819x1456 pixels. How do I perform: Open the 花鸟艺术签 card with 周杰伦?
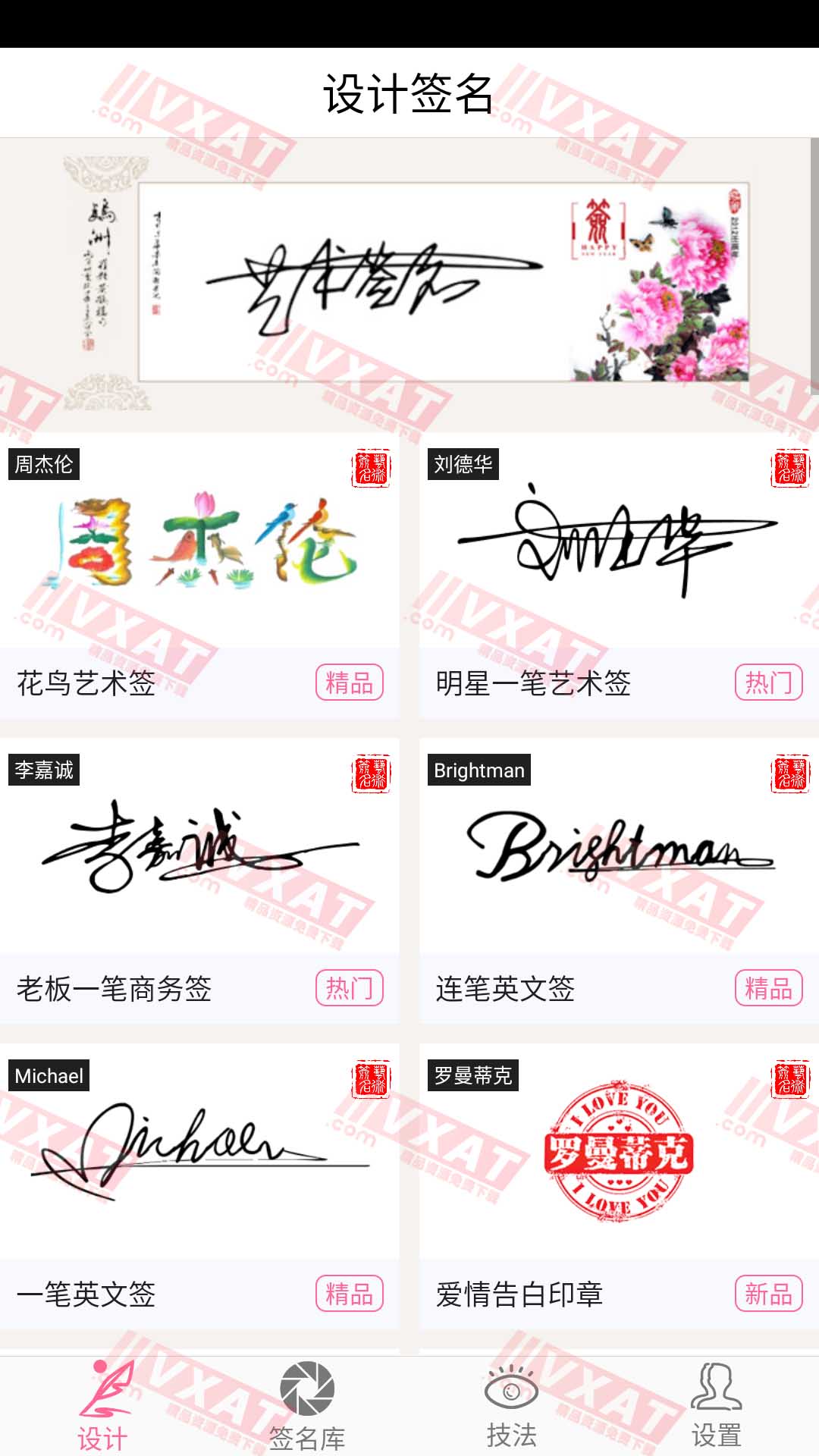coord(199,576)
